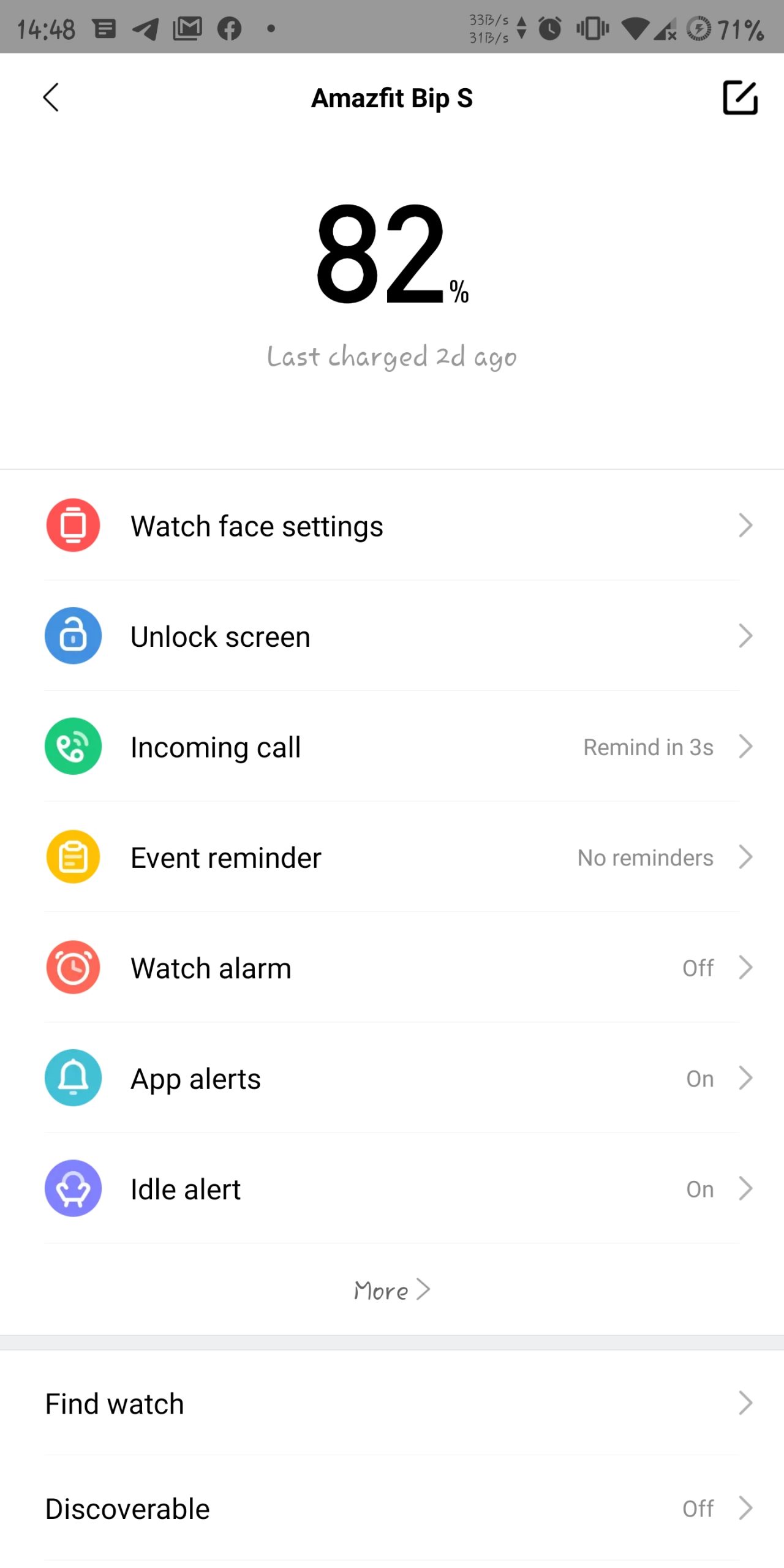The height and width of the screenshot is (1568, 784).
Task: Open Watch alarm settings
Action: [x=392, y=968]
